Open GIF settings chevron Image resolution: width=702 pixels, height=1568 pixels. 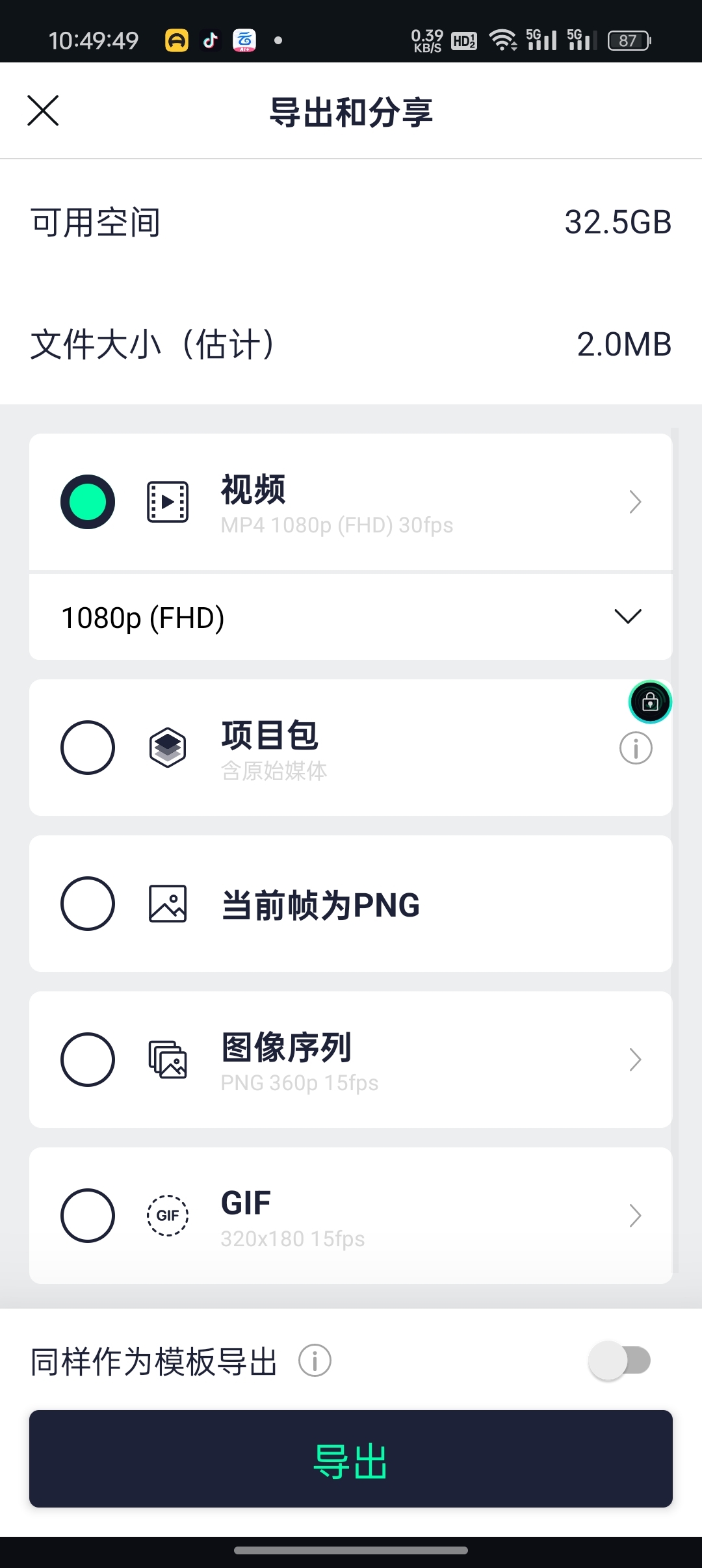click(x=635, y=1216)
